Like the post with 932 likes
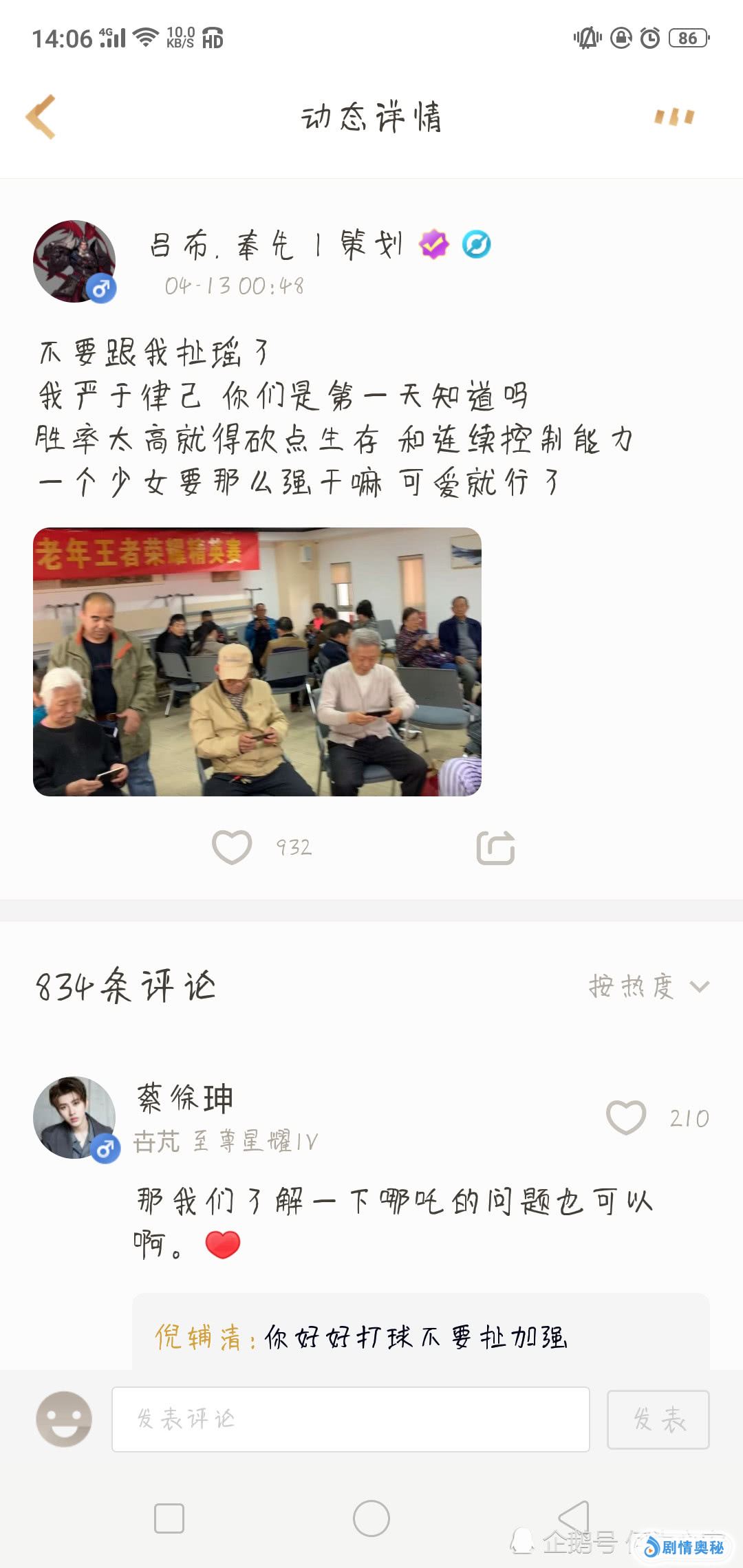 233,847
